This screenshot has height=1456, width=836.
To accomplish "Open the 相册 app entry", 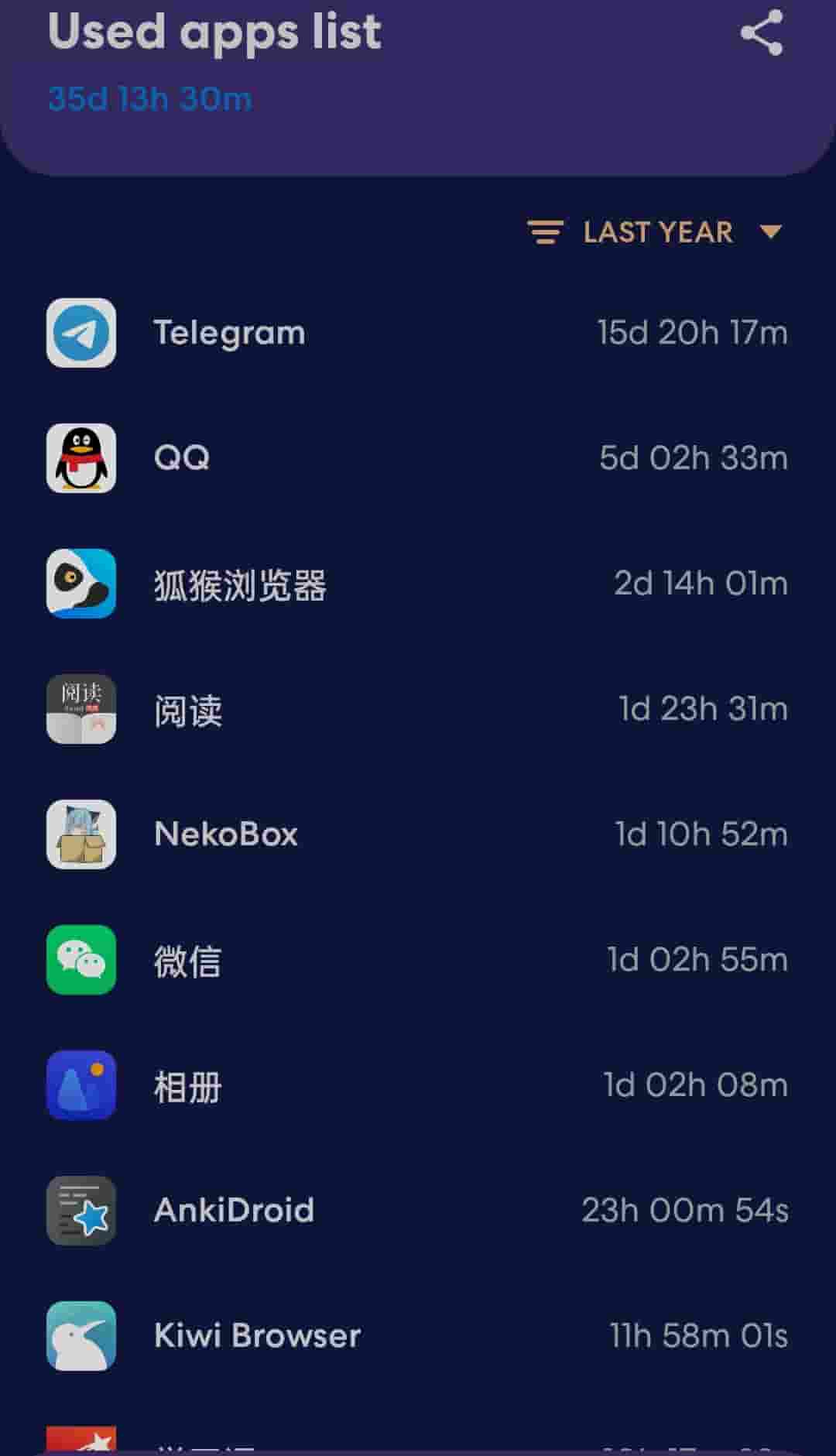I will (418, 1085).
